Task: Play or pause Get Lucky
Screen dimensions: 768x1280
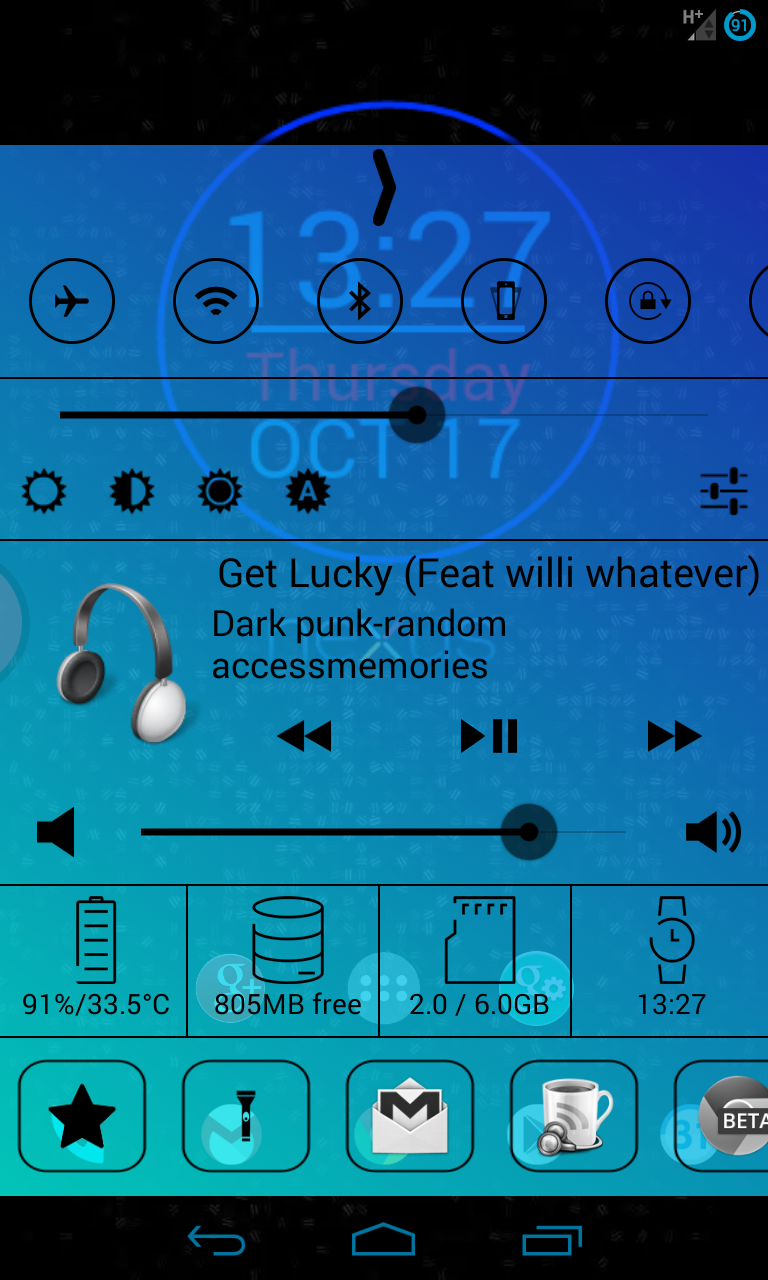Action: coord(489,736)
